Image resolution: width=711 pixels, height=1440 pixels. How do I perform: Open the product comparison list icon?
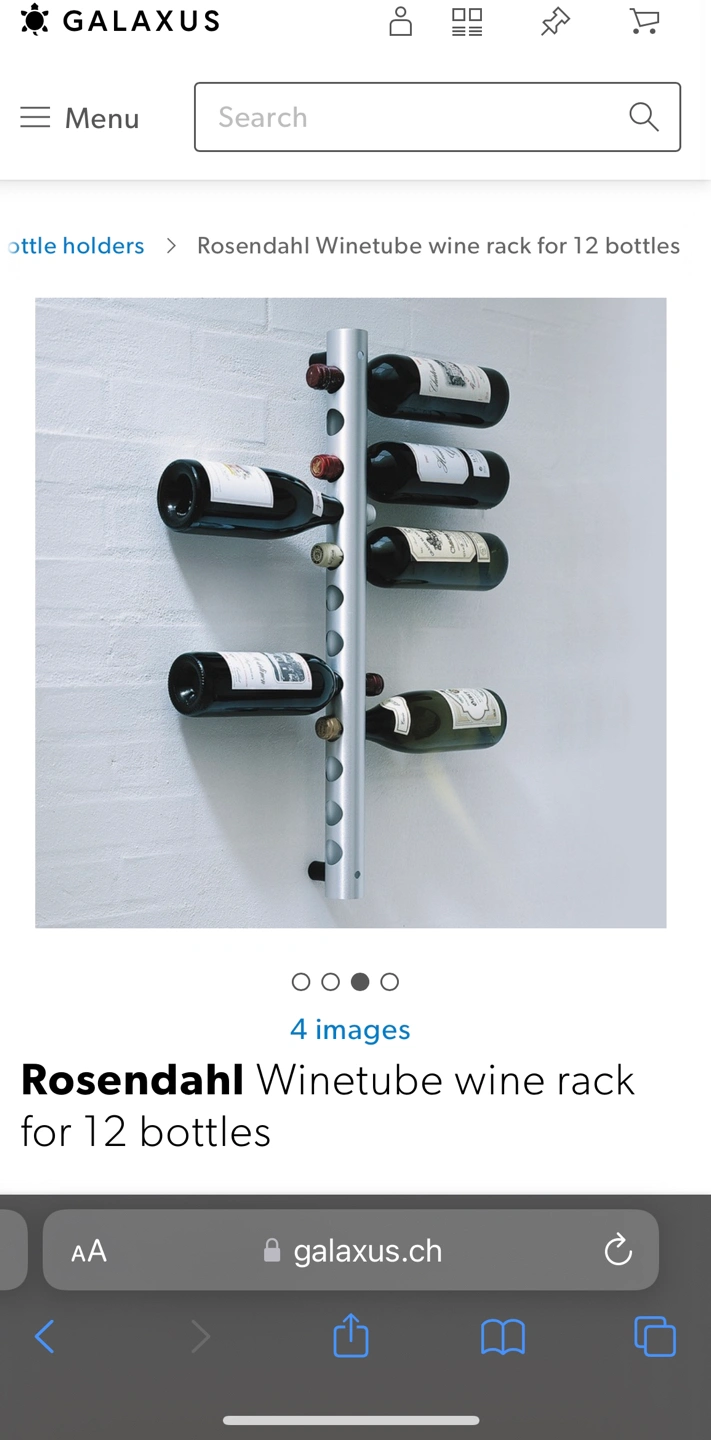467,21
